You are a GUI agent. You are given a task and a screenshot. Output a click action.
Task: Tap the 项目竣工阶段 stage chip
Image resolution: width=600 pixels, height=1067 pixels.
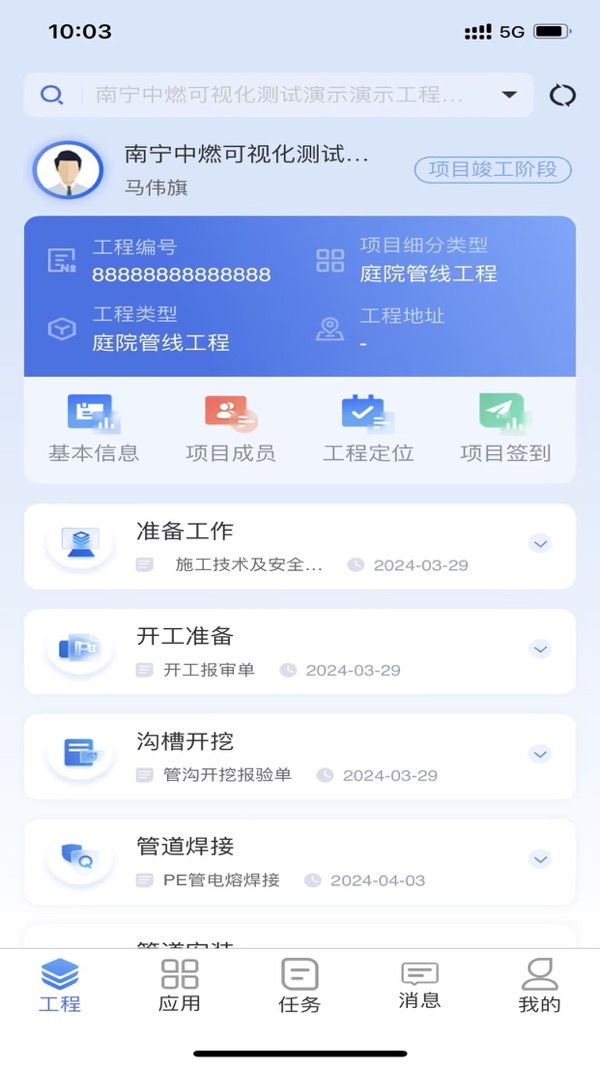tap(493, 170)
